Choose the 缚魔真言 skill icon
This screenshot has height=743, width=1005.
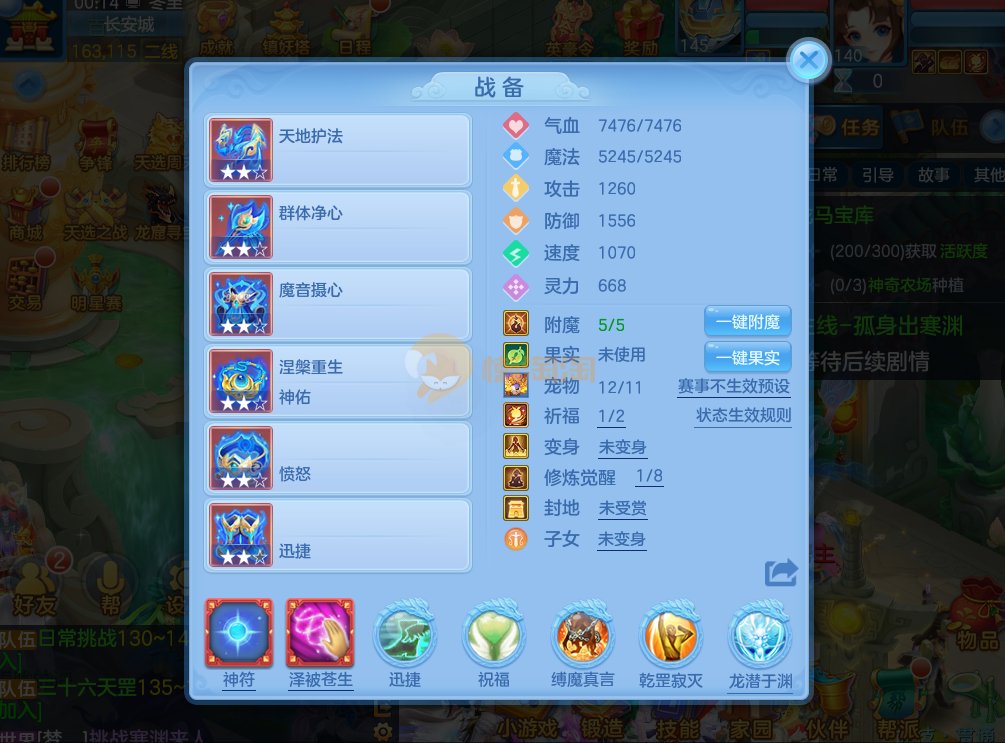tap(583, 638)
